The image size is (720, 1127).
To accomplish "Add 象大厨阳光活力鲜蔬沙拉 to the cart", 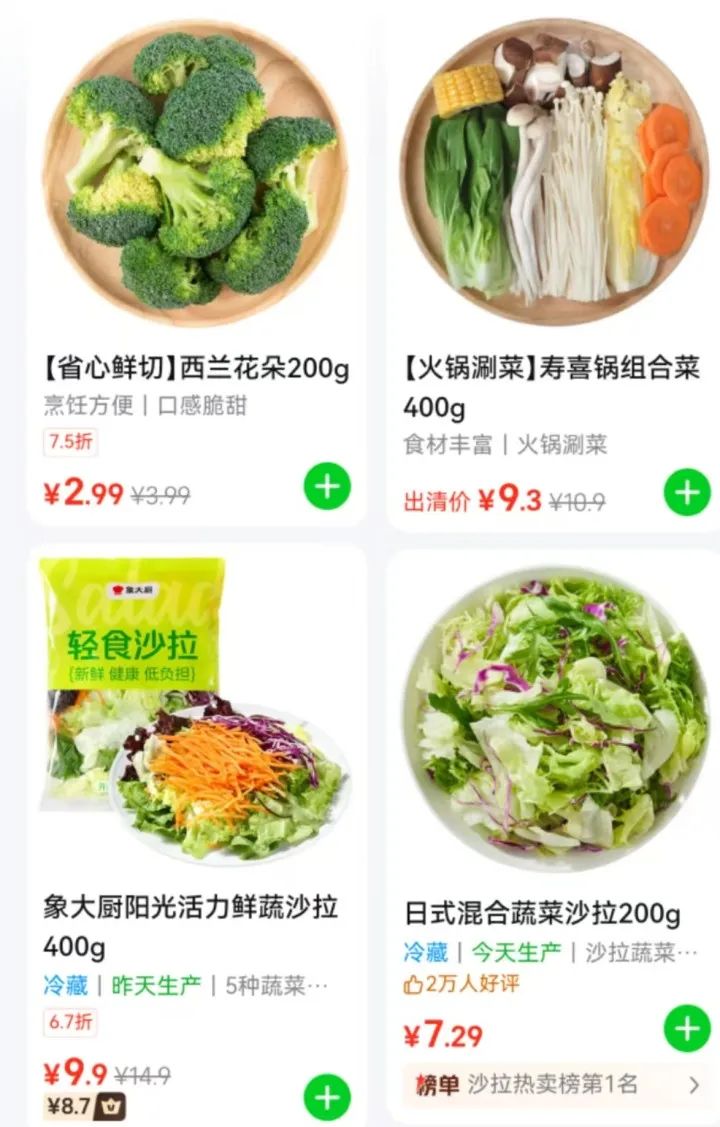I will (327, 1097).
